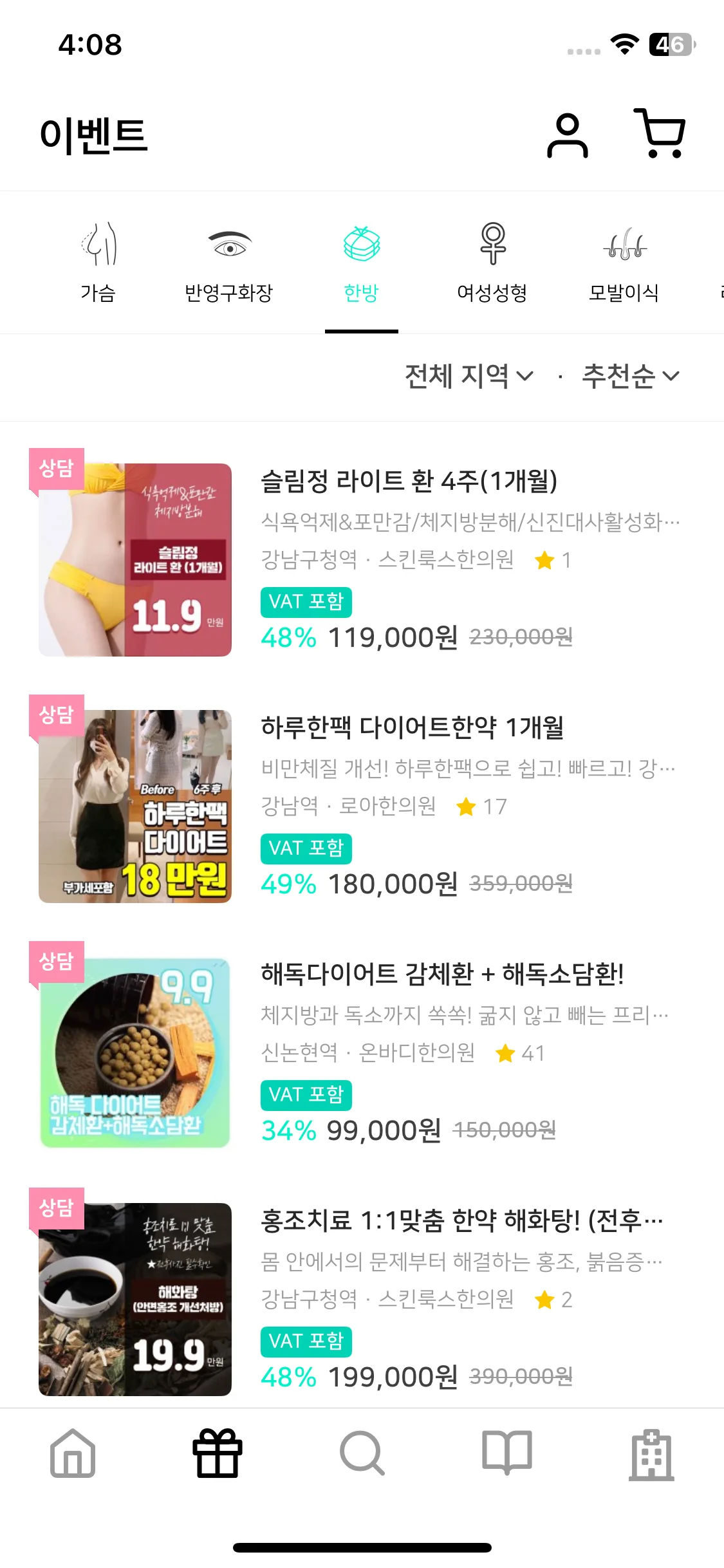Switch to the open book tab

click(x=507, y=1453)
